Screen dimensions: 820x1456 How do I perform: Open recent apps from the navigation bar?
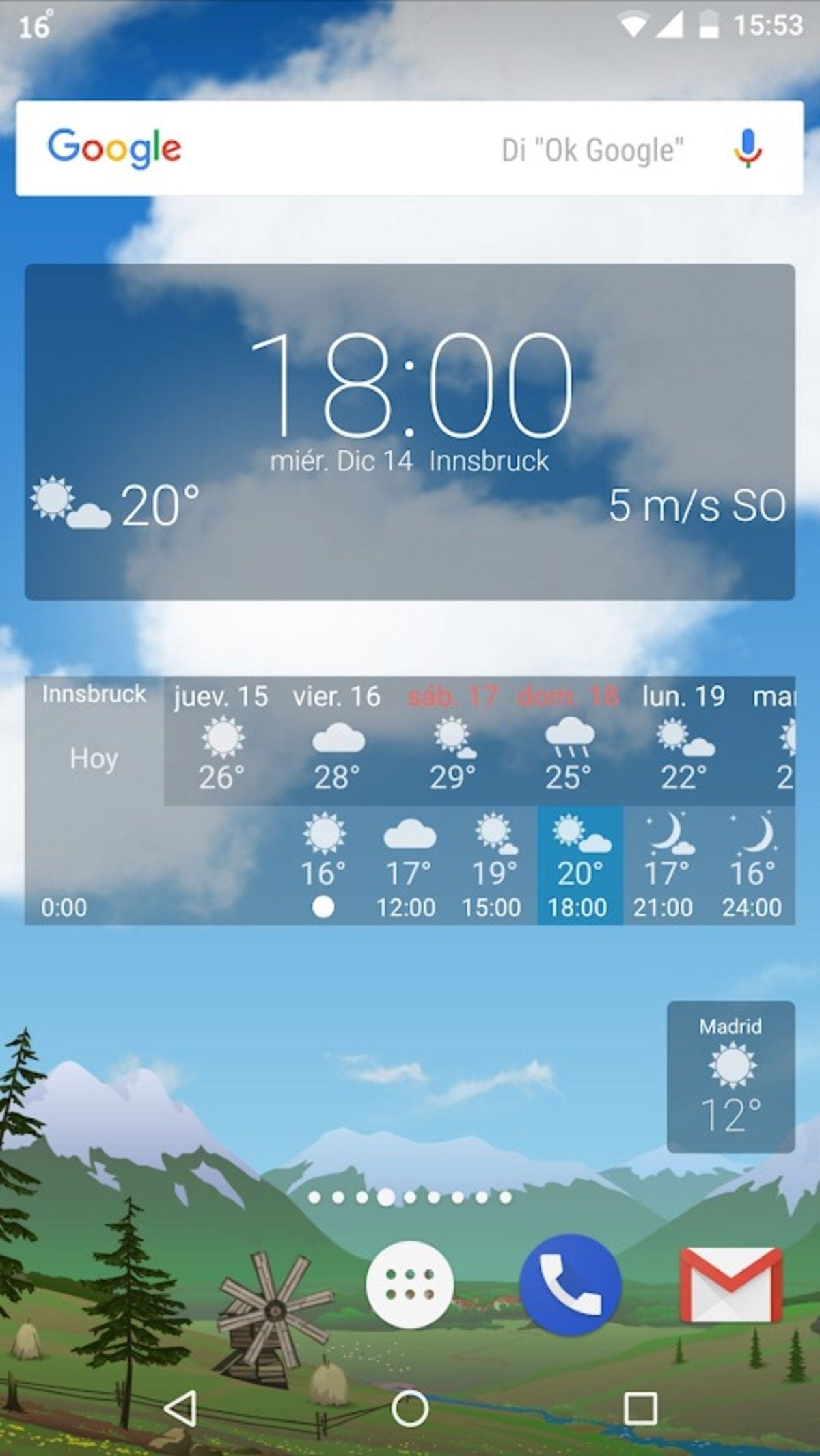point(640,1408)
